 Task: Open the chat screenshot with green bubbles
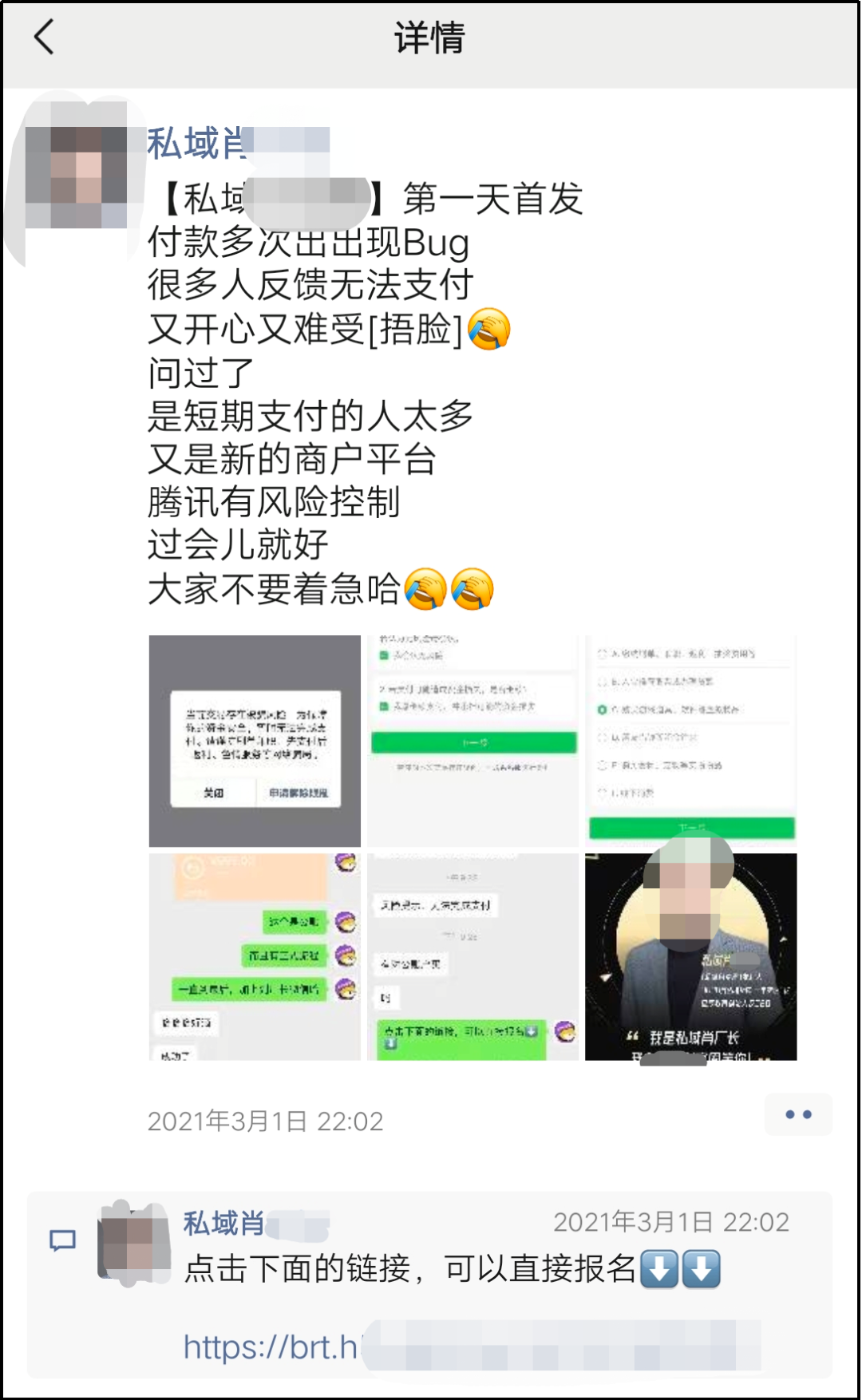pyautogui.click(x=255, y=956)
